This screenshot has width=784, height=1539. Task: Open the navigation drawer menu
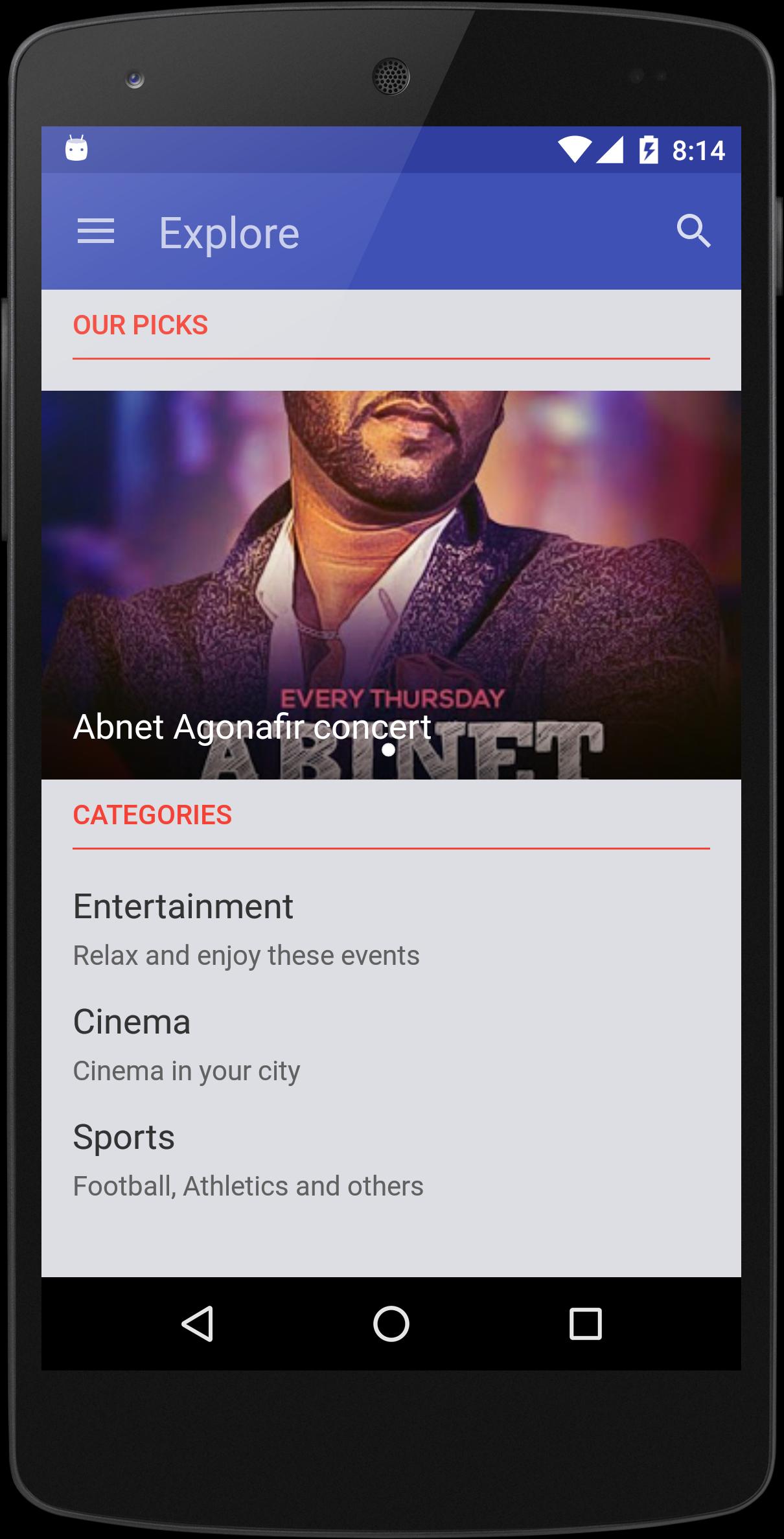pyautogui.click(x=96, y=231)
